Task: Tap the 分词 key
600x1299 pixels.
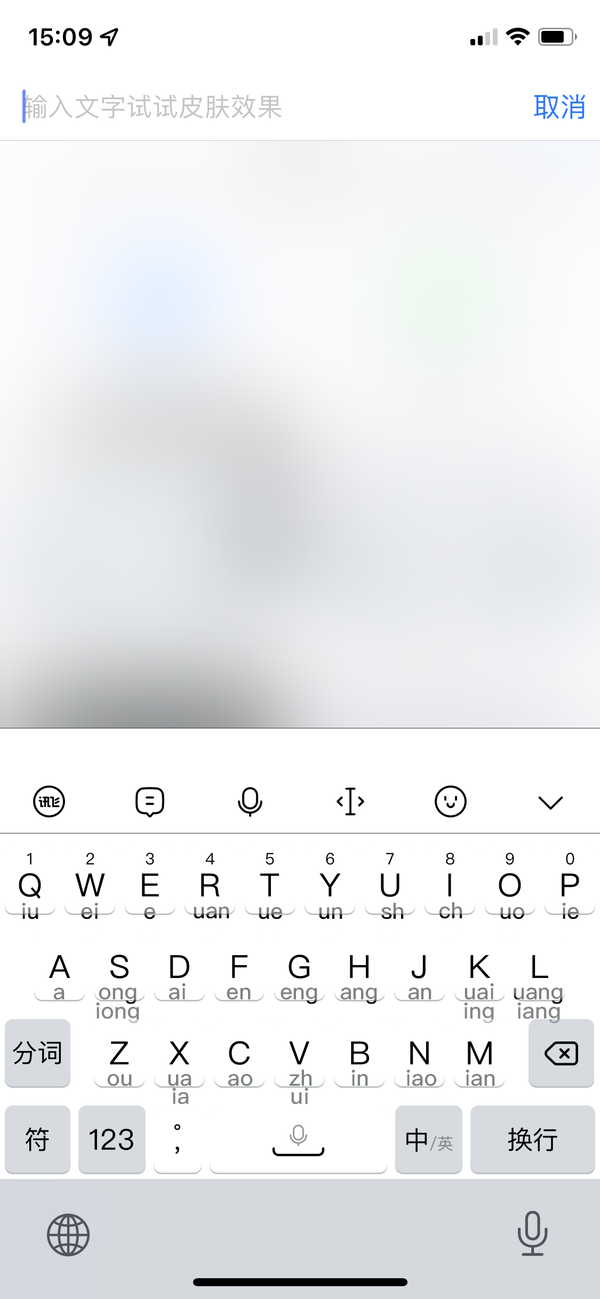Action: (x=37, y=1053)
